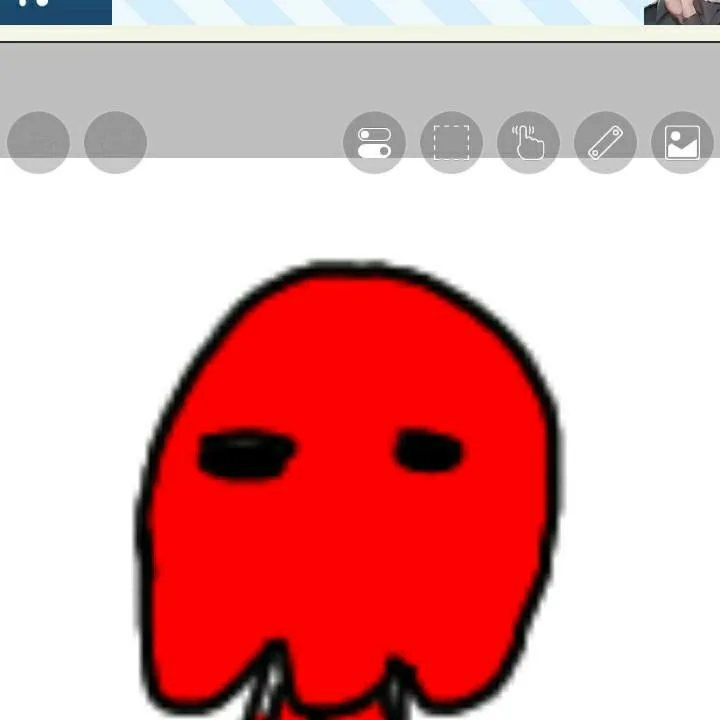The height and width of the screenshot is (720, 720).
Task: Open the image material tool
Action: pos(682,142)
